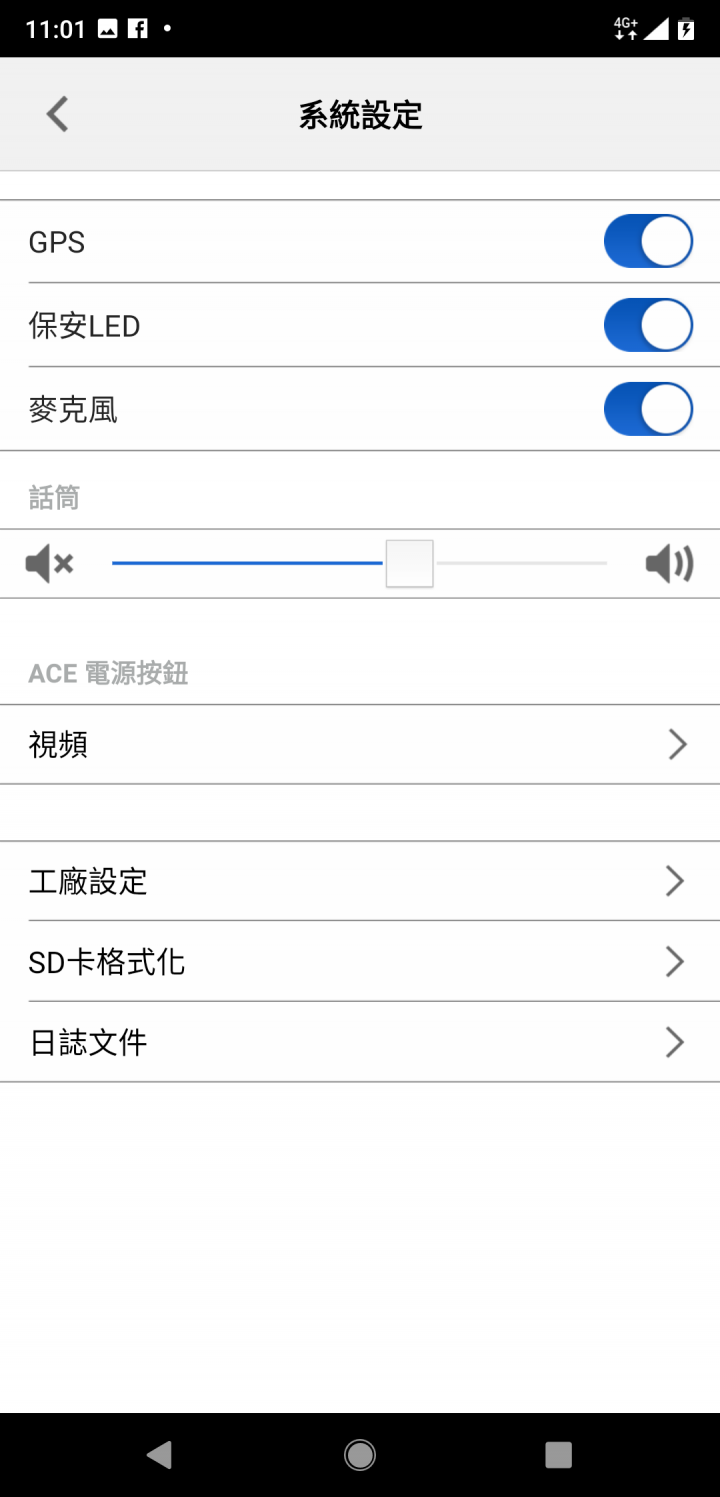
Task: Open 工廠設定 row
Action: click(360, 881)
